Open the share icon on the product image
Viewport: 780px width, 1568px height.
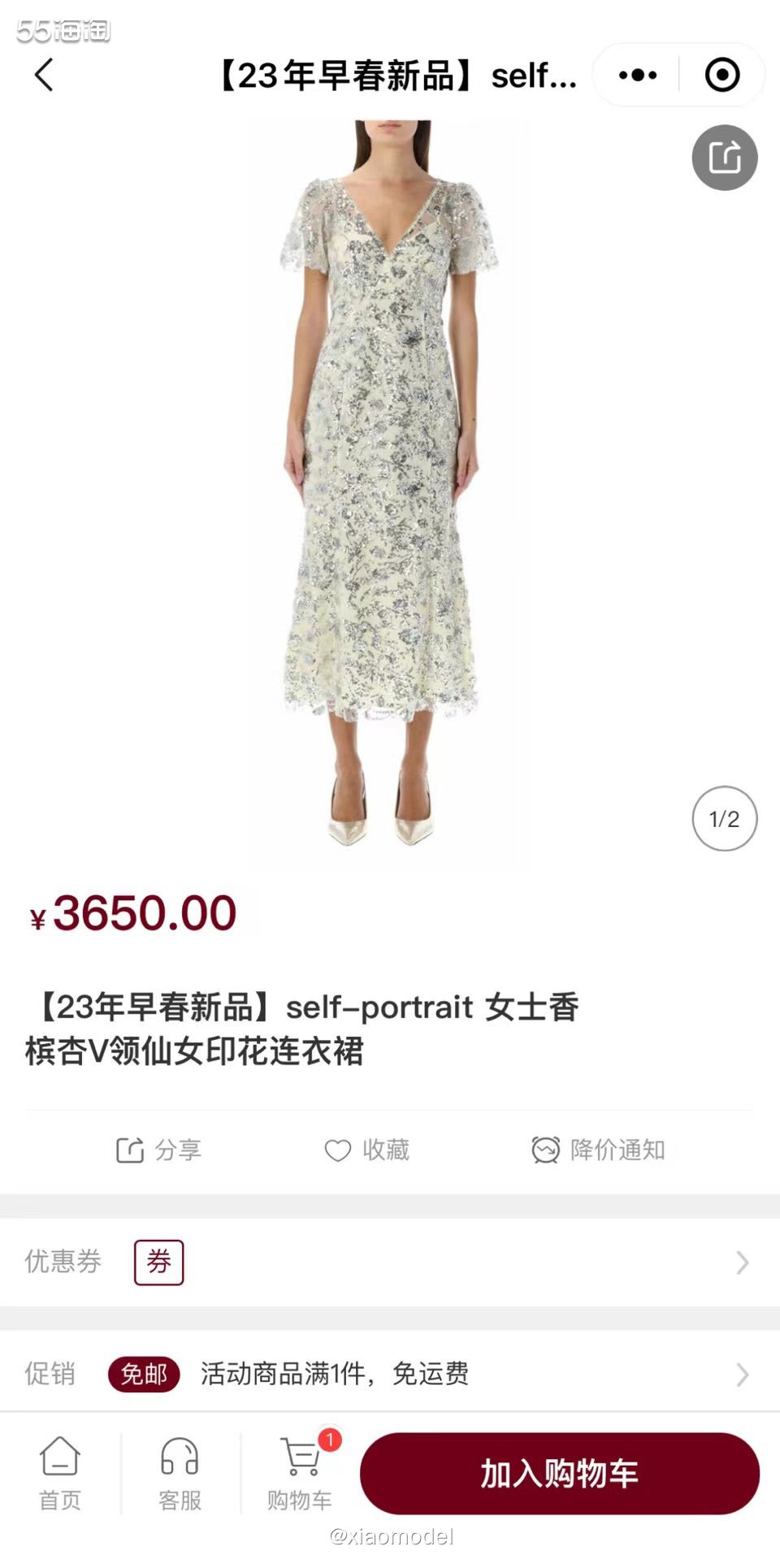coord(724,158)
